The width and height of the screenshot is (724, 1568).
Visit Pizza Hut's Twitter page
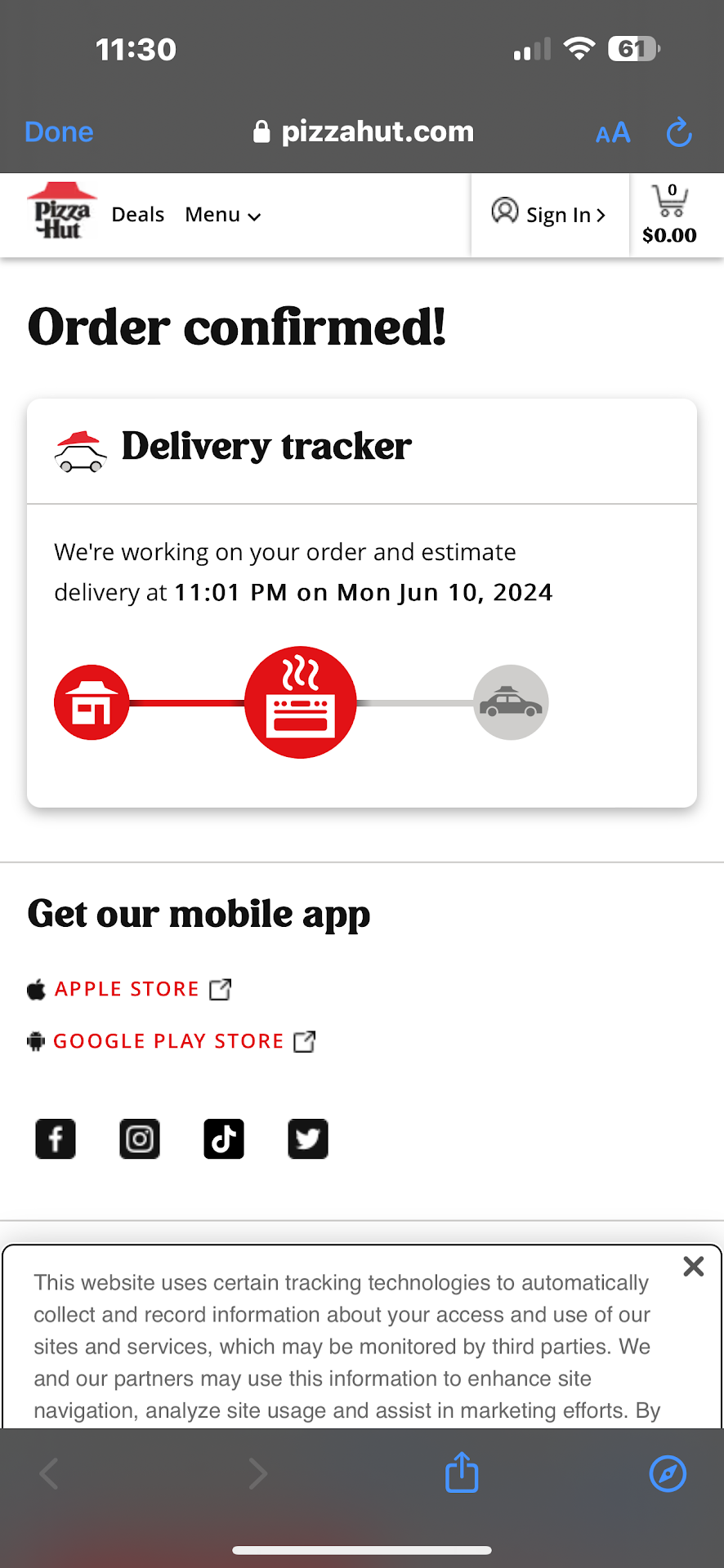coord(308,1138)
